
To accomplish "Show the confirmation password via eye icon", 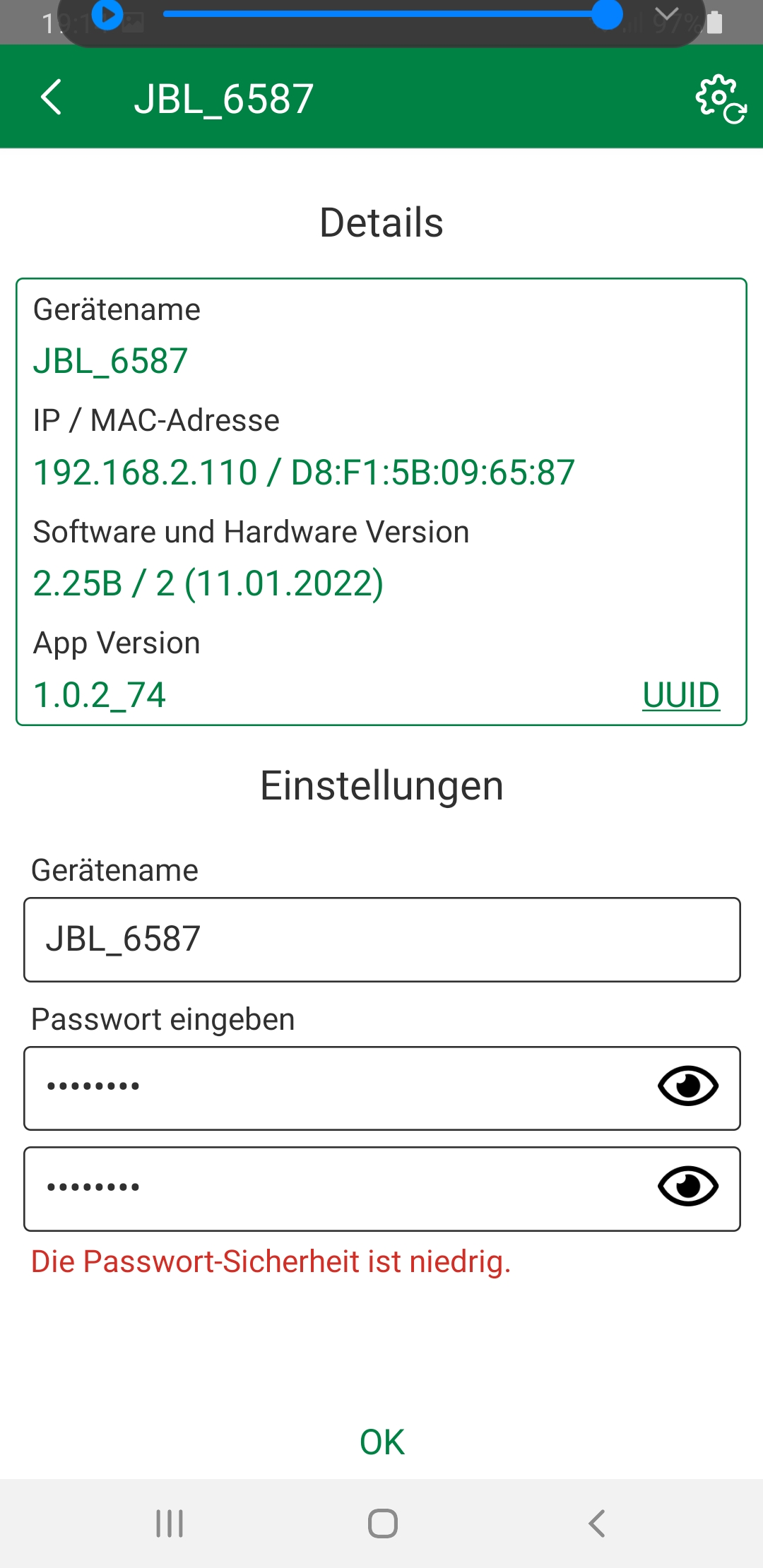I will (x=688, y=1187).
